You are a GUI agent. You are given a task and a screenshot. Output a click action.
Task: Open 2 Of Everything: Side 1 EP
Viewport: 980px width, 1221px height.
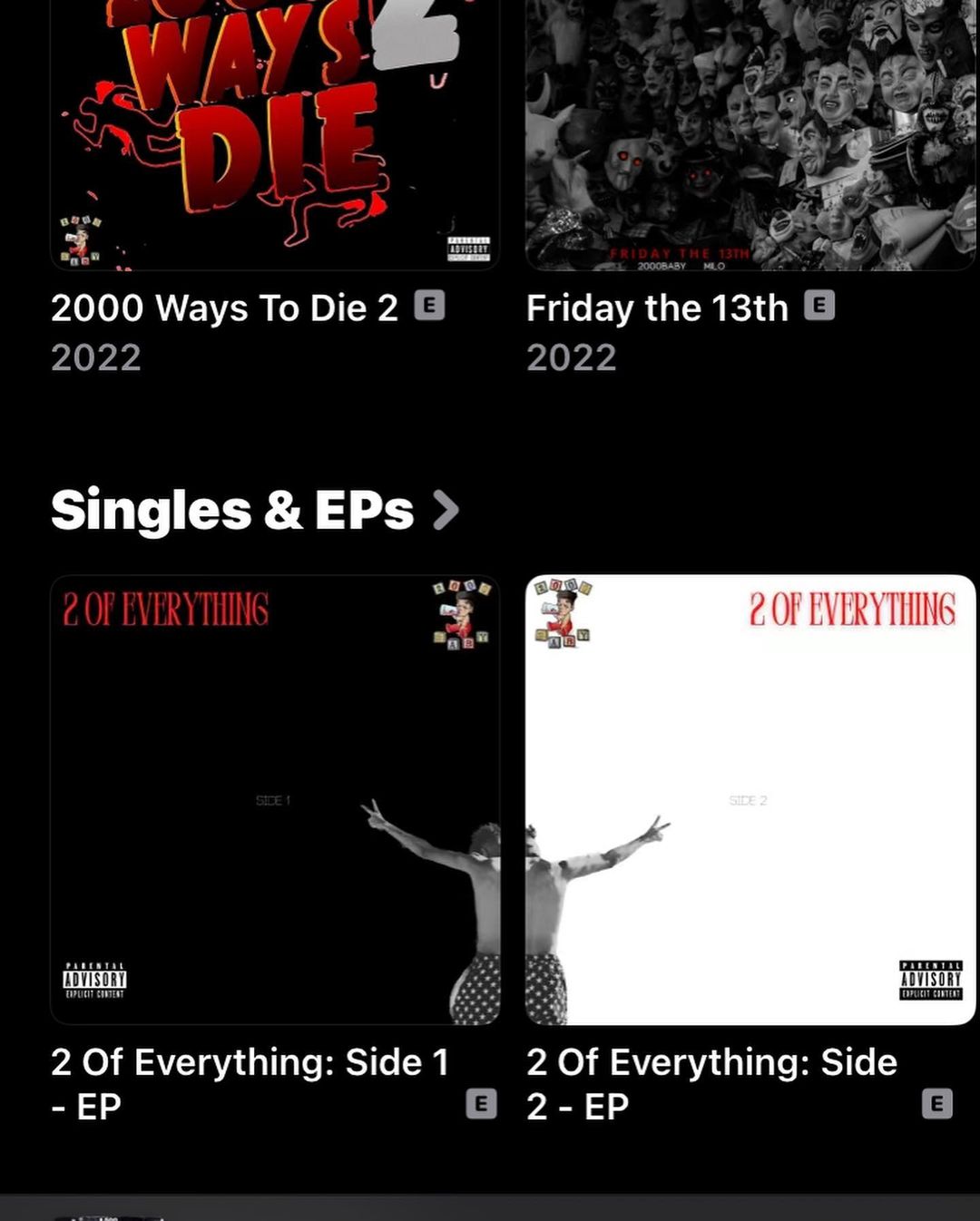tap(274, 799)
